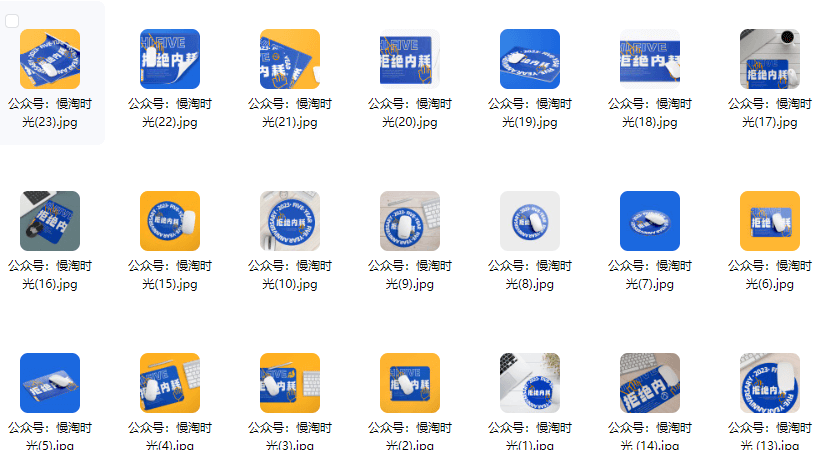Select the checkbox on file 光(23).jpg
Screen dimensions: 820x453
(13, 21)
